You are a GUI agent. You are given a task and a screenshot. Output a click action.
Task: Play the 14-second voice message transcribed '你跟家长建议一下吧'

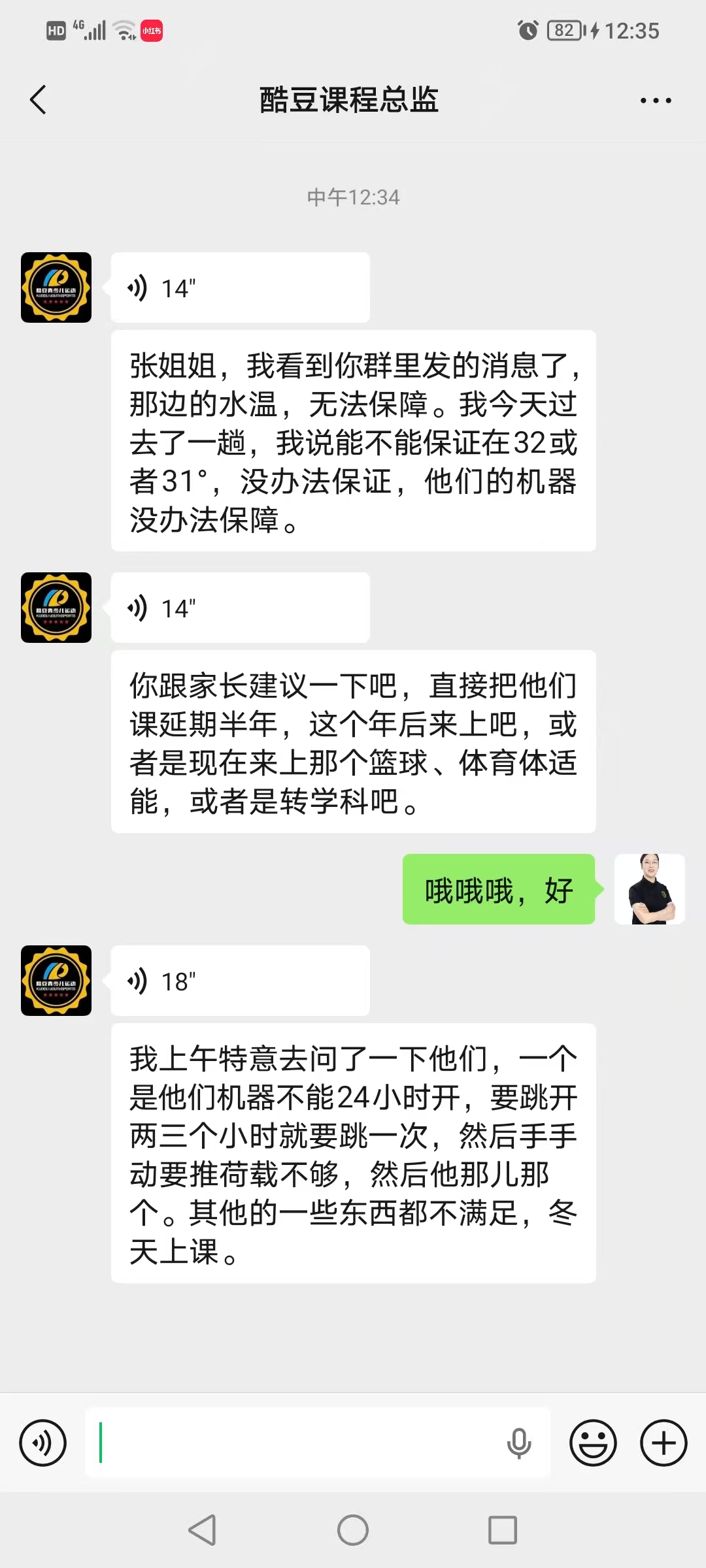coord(240,608)
